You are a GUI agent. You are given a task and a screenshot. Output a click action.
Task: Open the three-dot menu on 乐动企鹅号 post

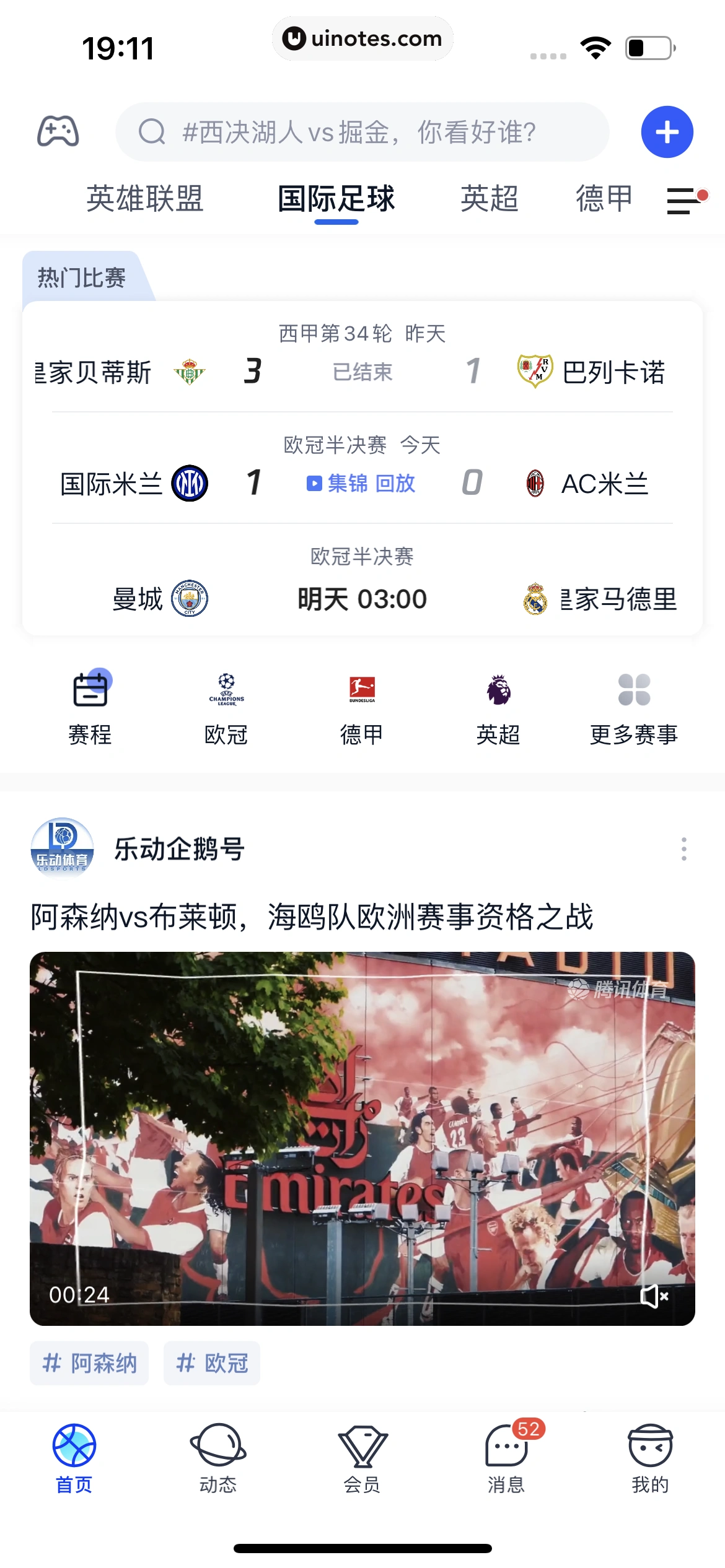coord(683,849)
